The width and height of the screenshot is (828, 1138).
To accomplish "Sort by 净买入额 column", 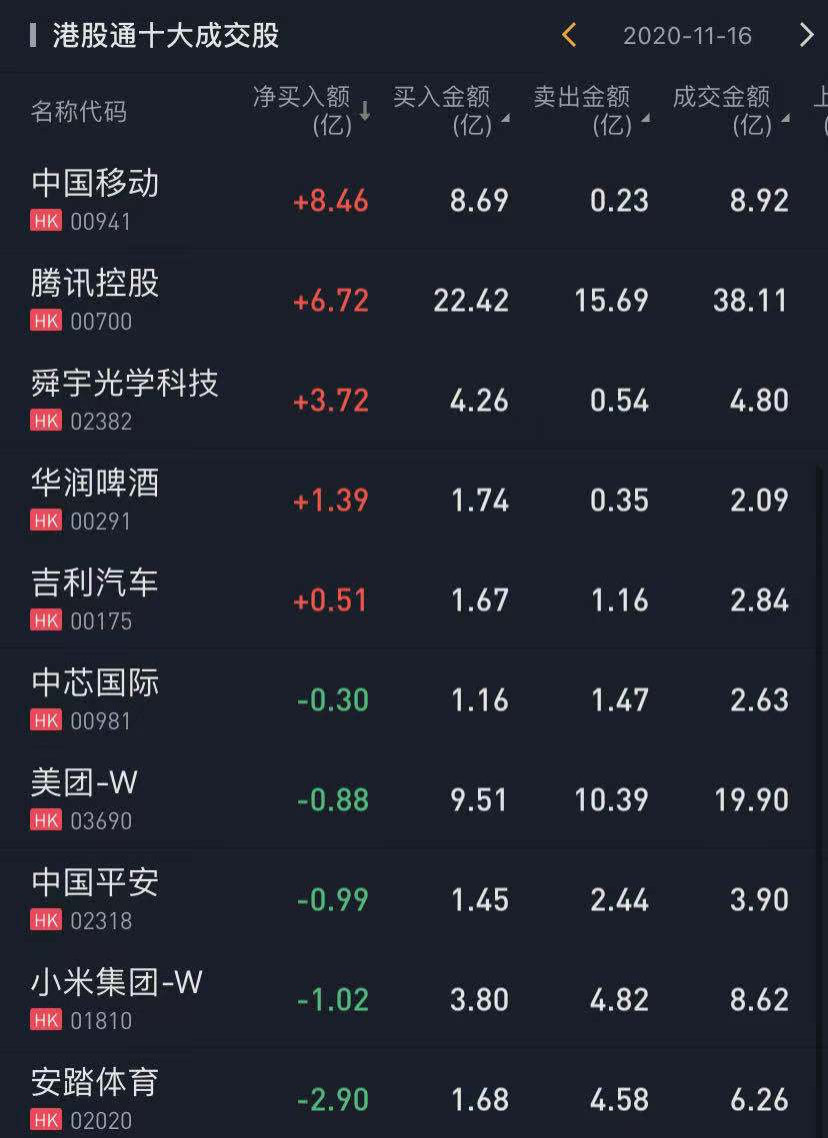I will point(310,110).
